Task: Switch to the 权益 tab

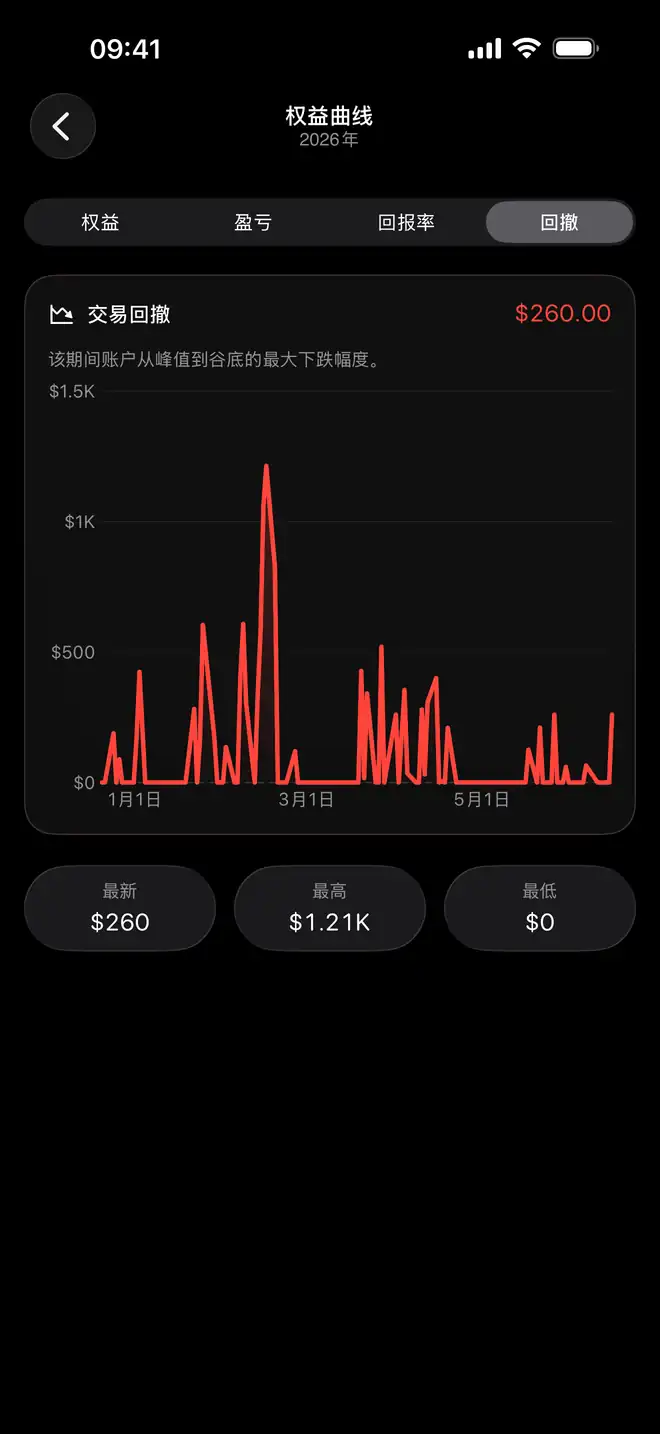Action: point(101,222)
